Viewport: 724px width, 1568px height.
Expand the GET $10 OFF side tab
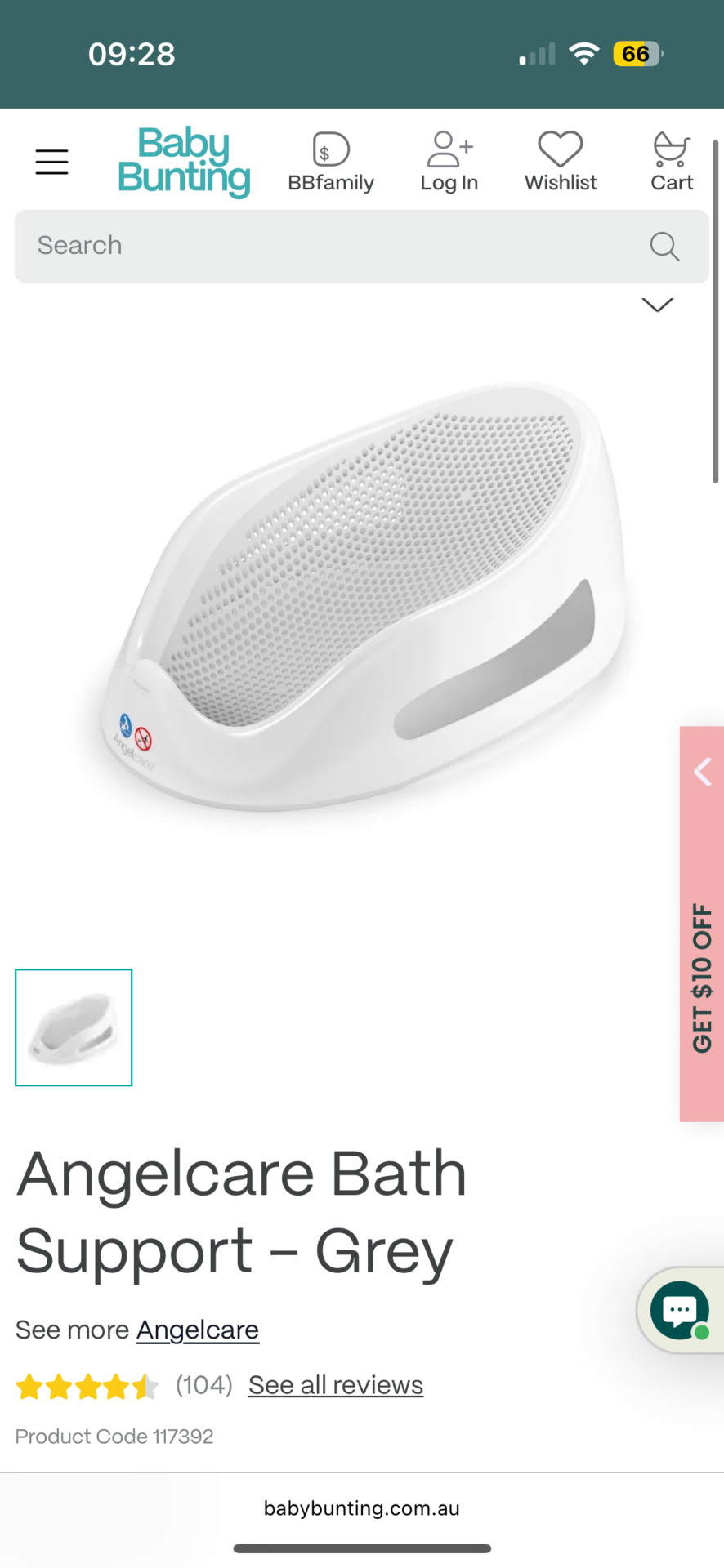(702, 923)
